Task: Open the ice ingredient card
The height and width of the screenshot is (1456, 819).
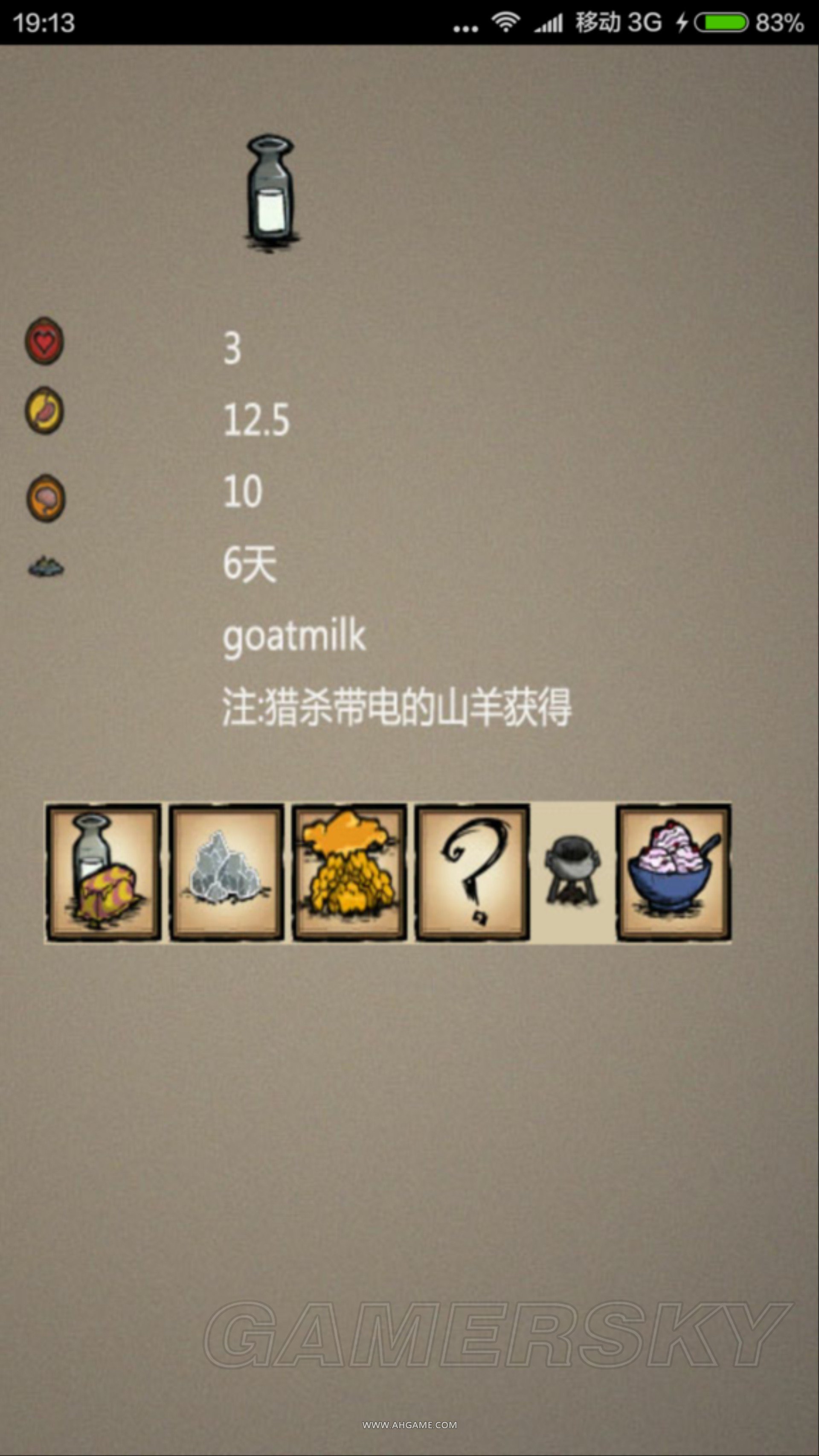Action: pyautogui.click(x=227, y=873)
